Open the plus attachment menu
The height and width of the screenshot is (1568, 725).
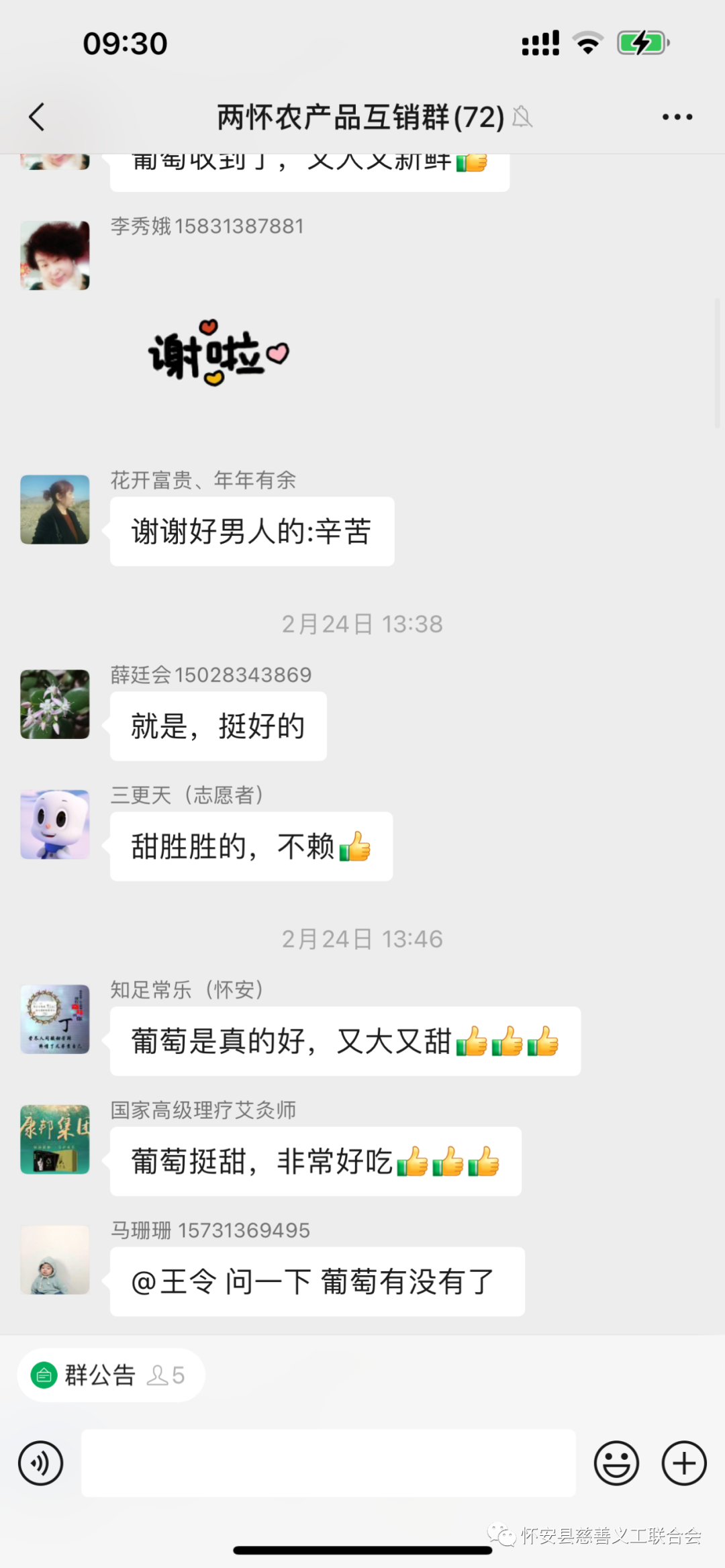coord(684,1463)
